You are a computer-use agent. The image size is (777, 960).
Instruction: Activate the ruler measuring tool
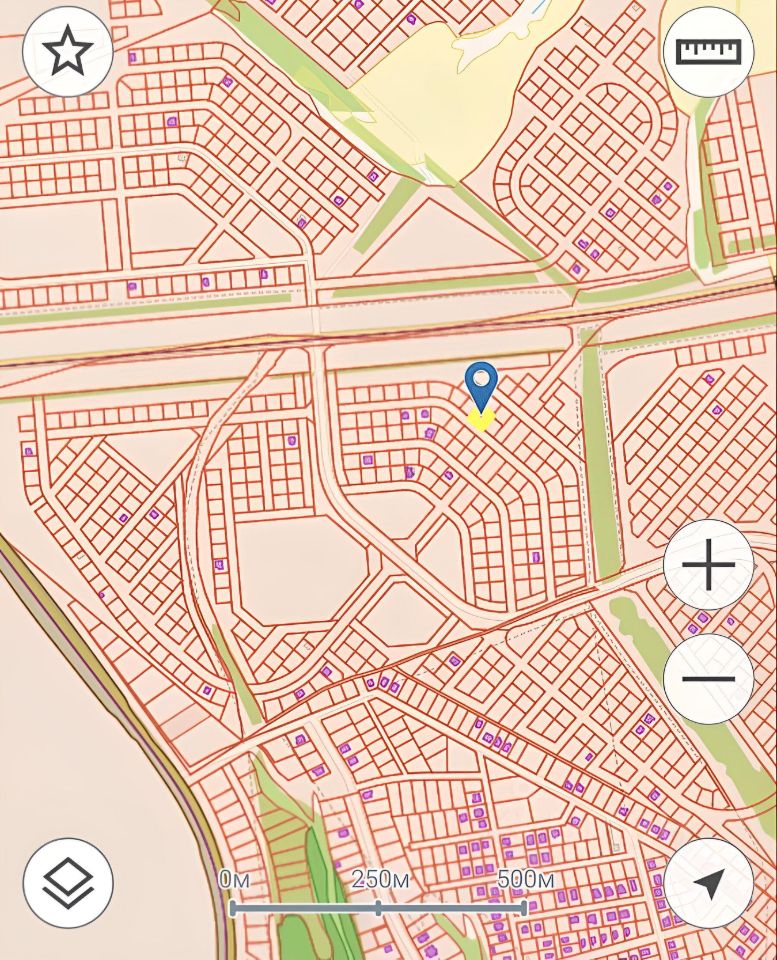click(708, 51)
